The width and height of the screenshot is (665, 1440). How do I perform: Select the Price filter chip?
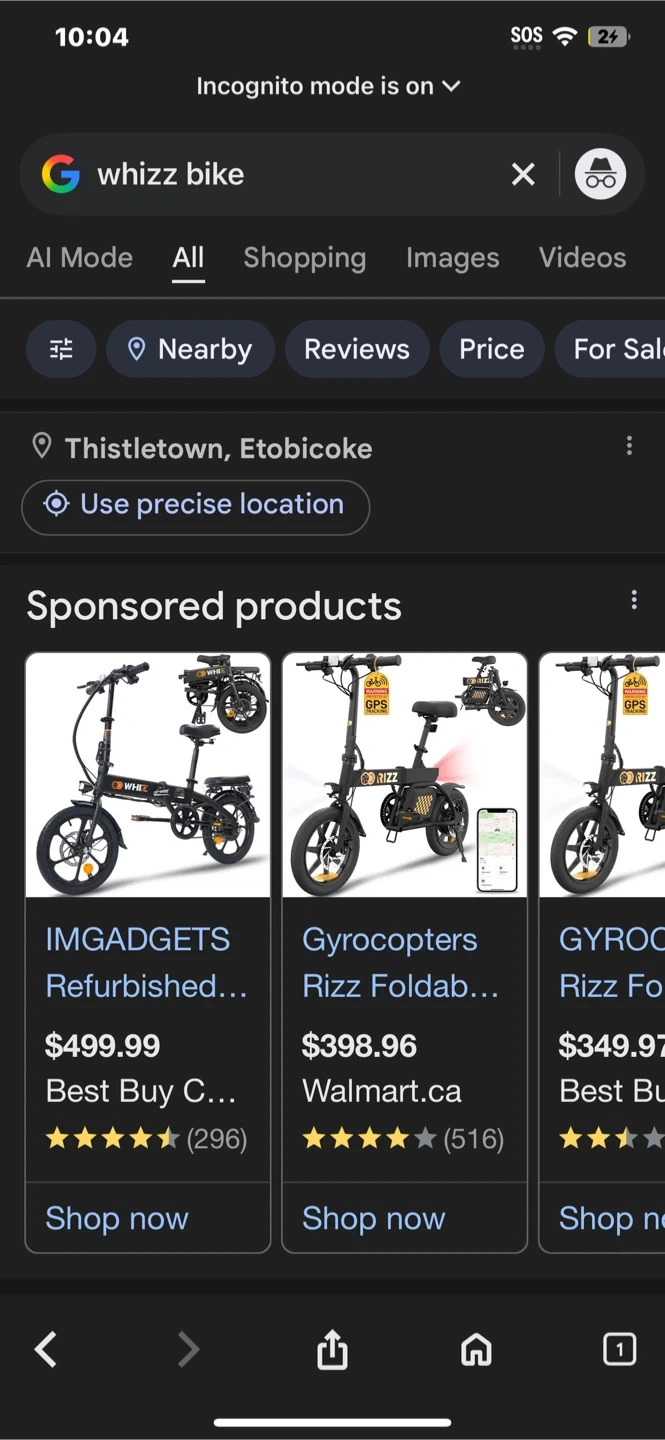coord(491,349)
